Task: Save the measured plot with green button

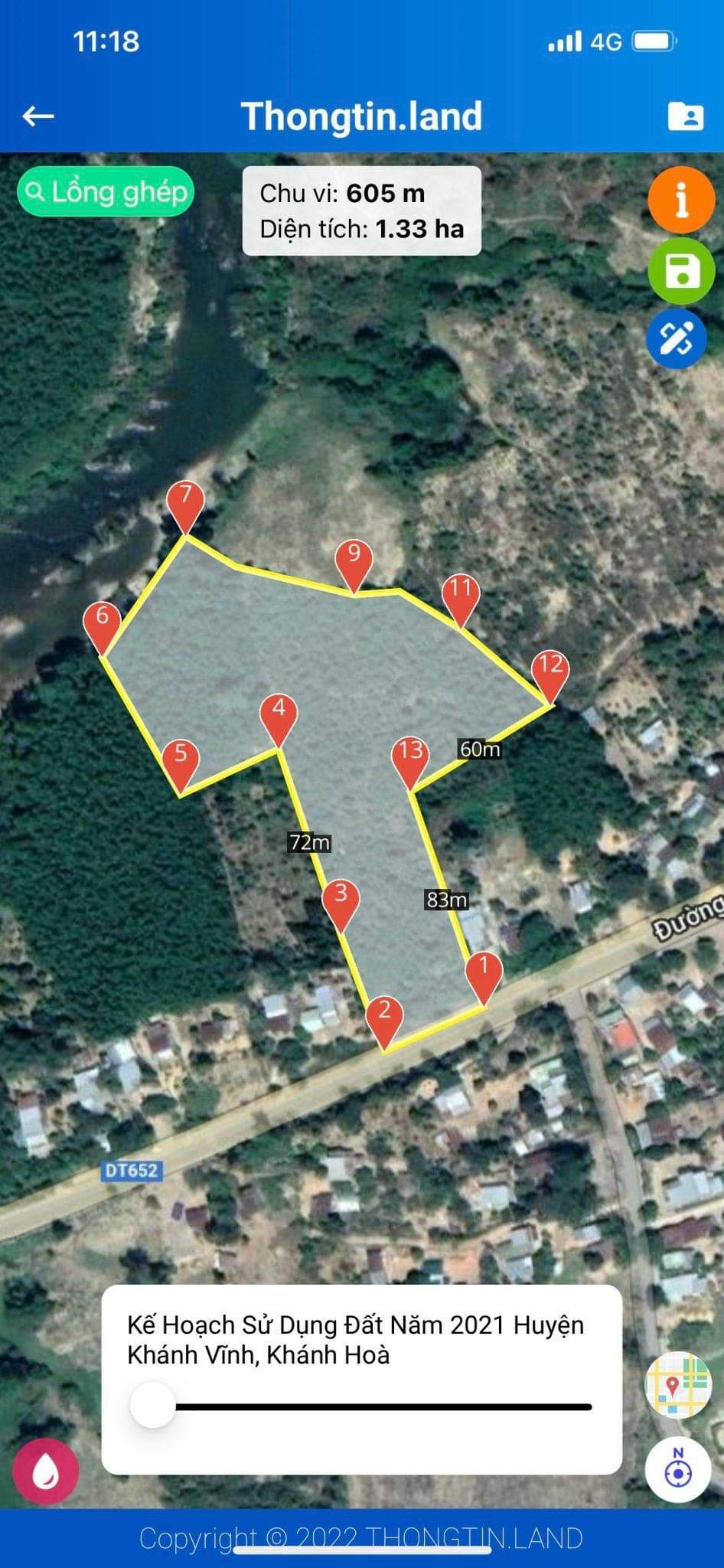Action: click(681, 271)
